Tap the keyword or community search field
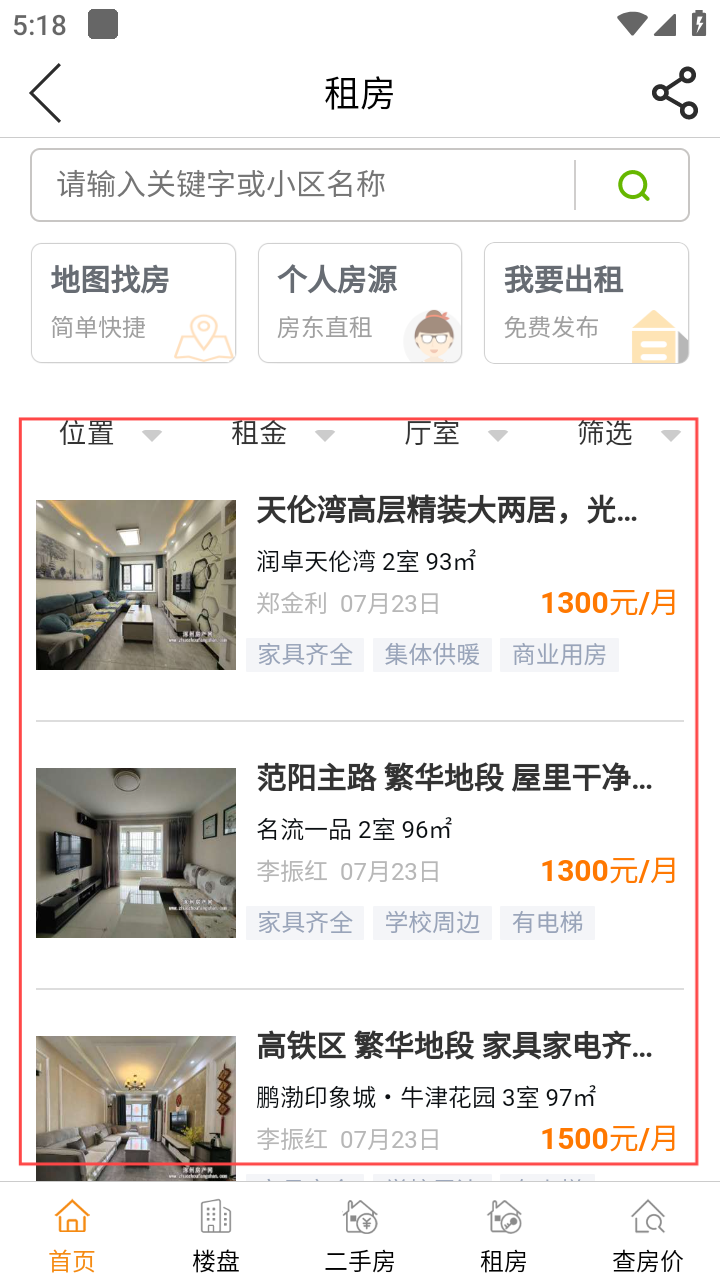This screenshot has width=720, height=1280. [x=300, y=185]
